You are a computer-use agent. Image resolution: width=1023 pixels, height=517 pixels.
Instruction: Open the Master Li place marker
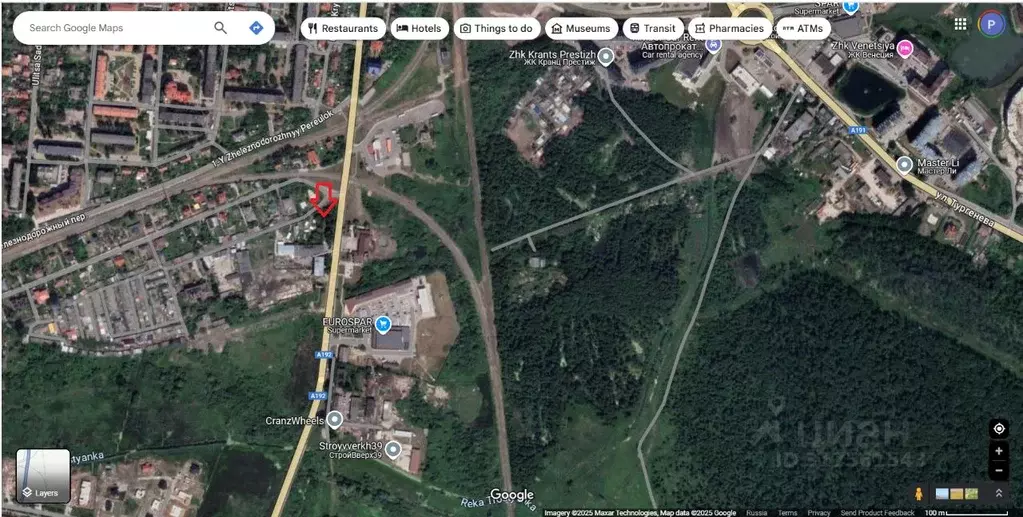[x=904, y=164]
